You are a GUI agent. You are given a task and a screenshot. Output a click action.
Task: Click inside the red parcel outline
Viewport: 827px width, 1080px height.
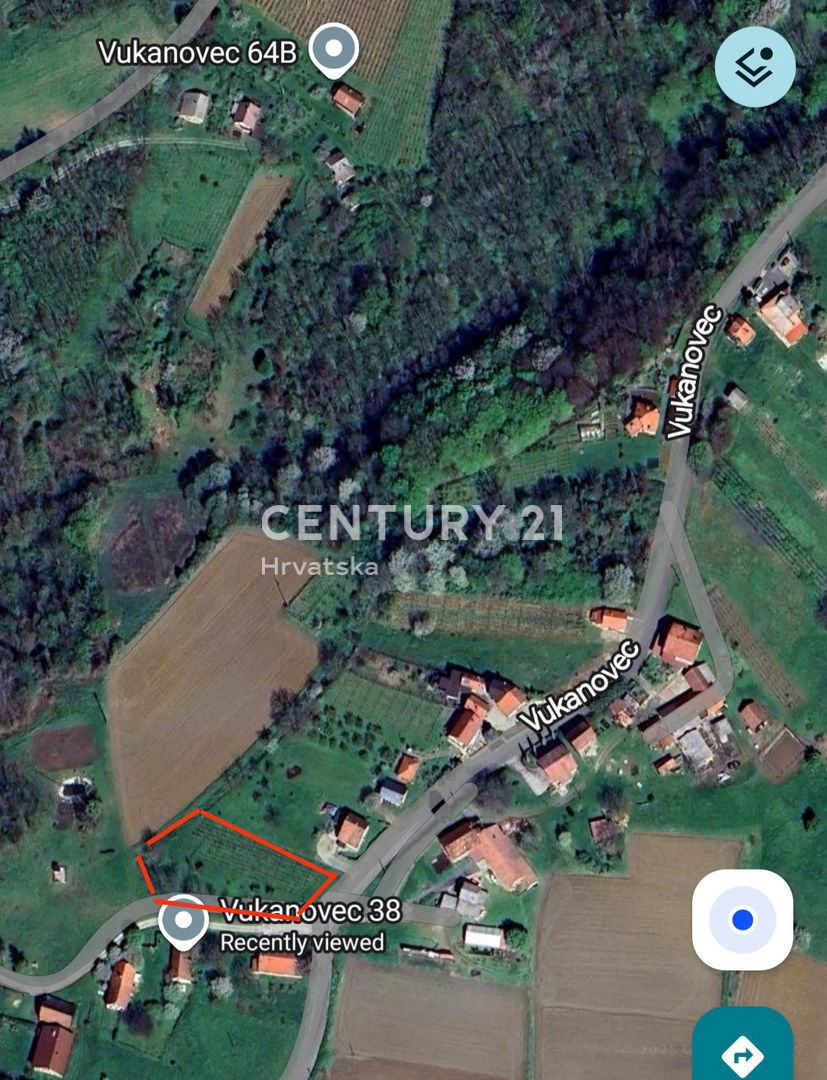click(x=240, y=865)
